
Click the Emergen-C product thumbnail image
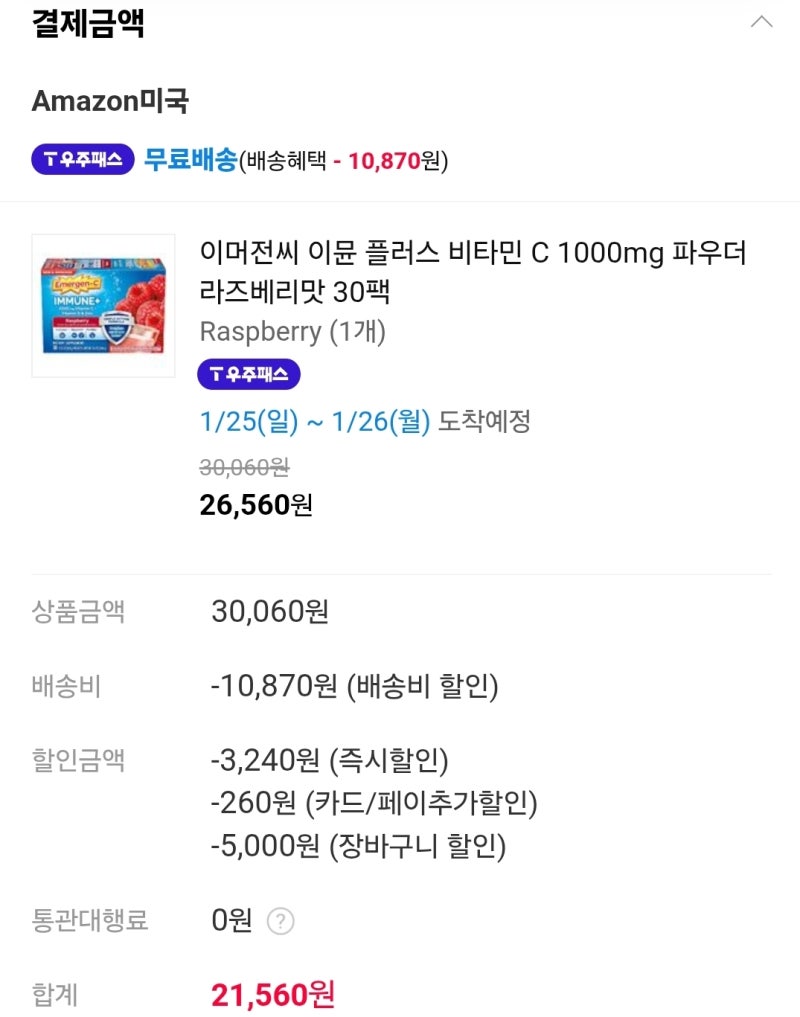pos(102,304)
